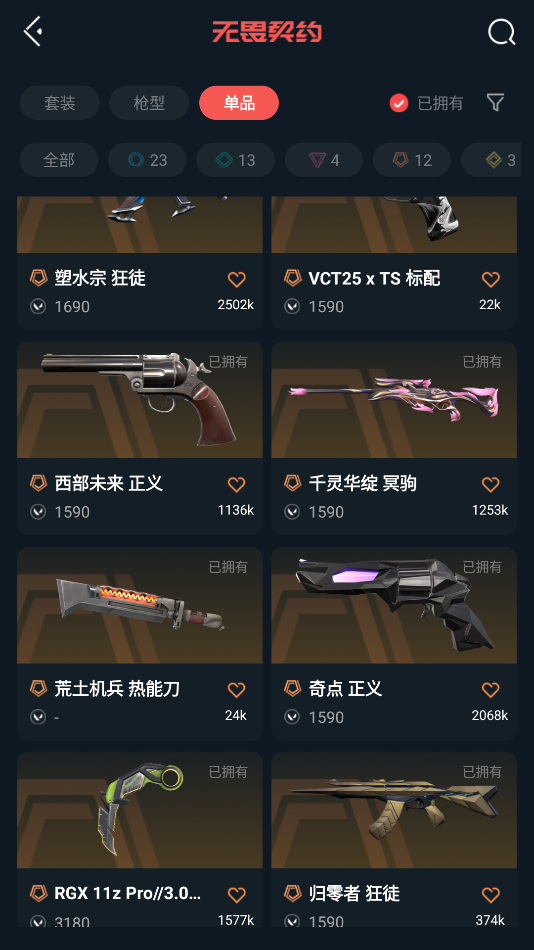
Task: Select the 全部 rarity chip
Action: click(x=59, y=160)
